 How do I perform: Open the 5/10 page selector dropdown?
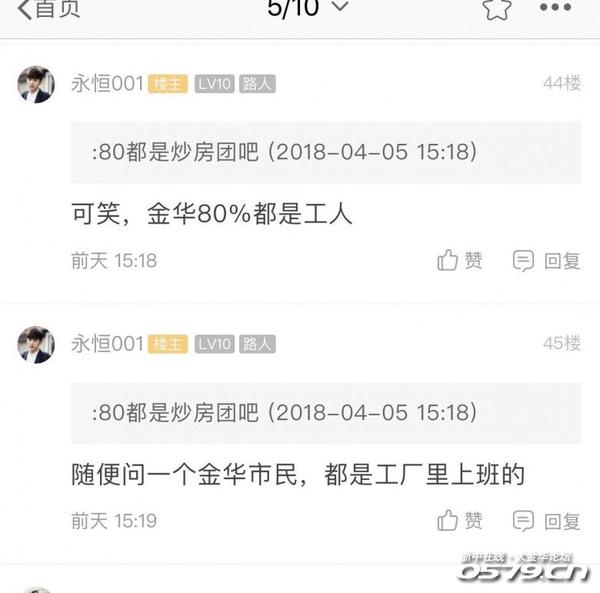pos(308,9)
